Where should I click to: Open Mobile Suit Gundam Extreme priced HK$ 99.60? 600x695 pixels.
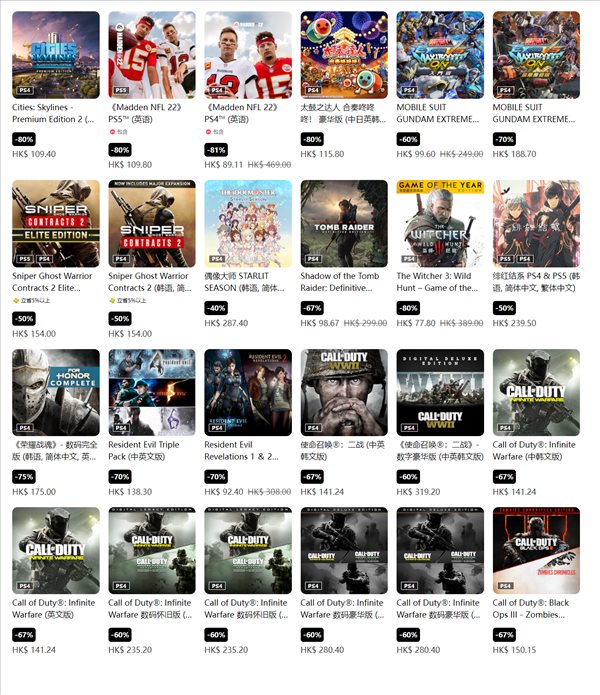click(x=440, y=55)
